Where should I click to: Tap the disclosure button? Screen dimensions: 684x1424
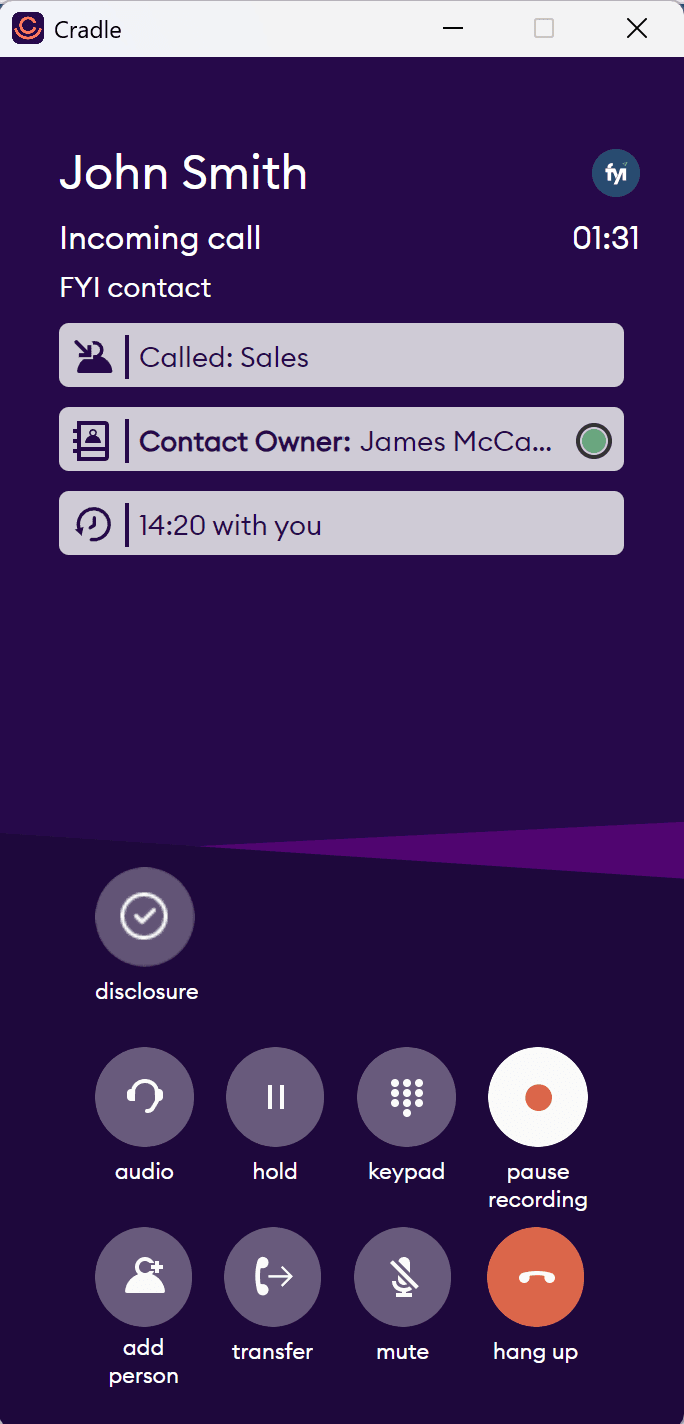click(145, 917)
